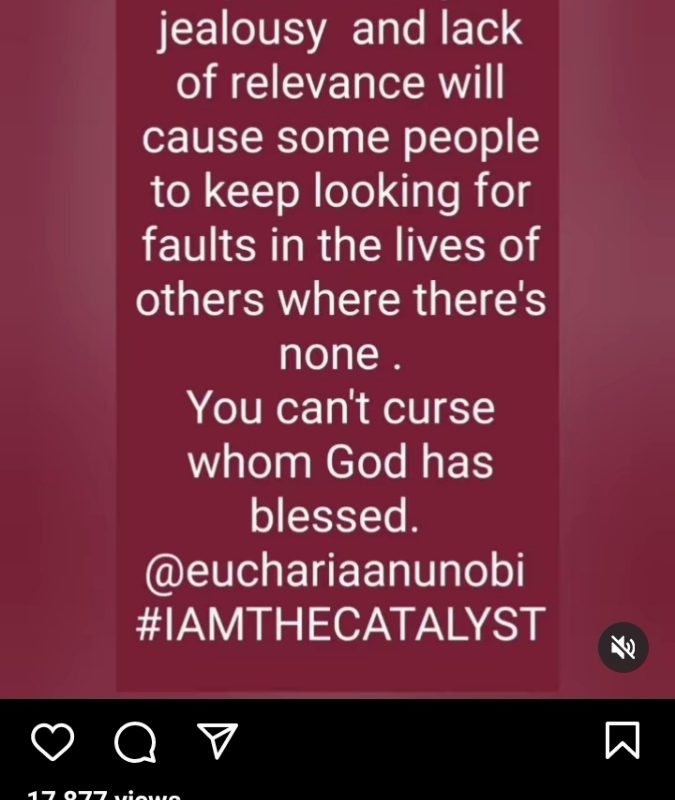
Task: Like this video post
Action: (52, 742)
